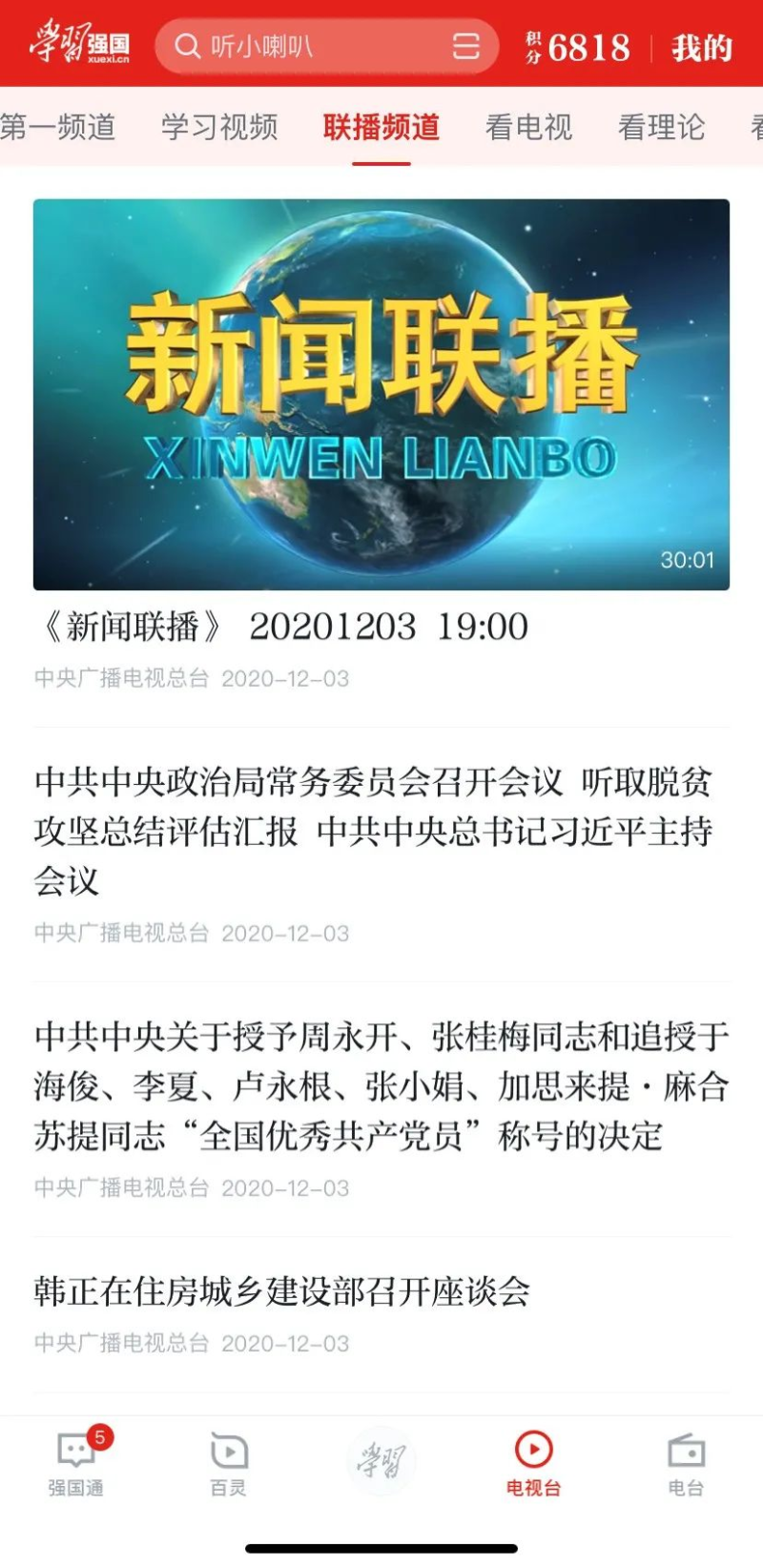Open the 我的 profile page
This screenshot has height=1568, width=763.
(x=701, y=47)
